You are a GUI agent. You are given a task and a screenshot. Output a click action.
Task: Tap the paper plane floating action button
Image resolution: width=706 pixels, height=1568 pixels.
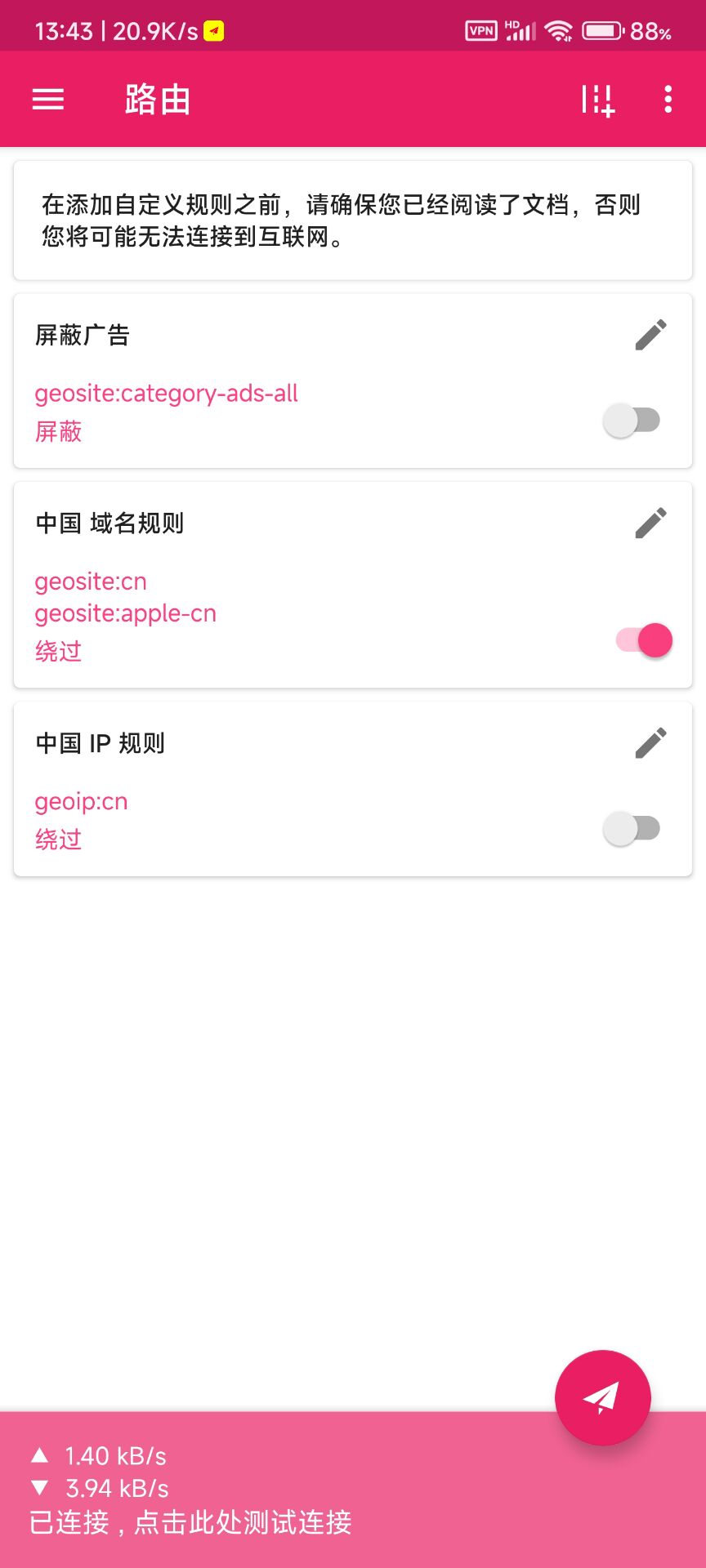[x=602, y=1396]
